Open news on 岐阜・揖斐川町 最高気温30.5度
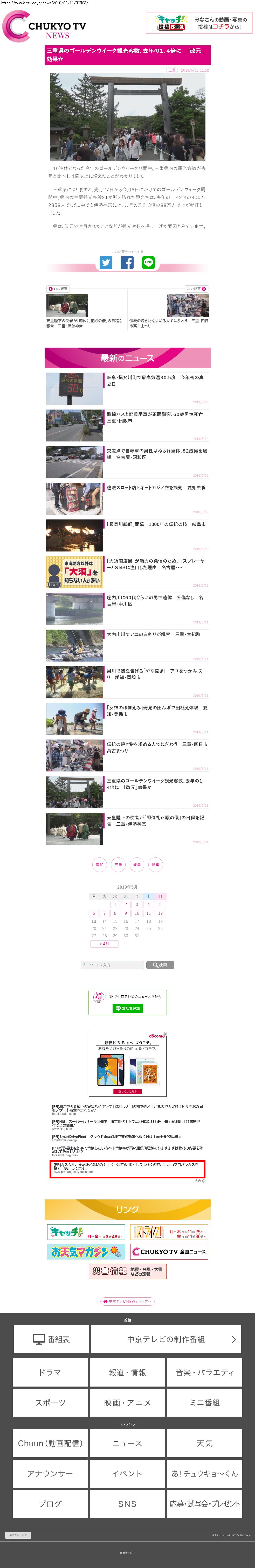The width and height of the screenshot is (255, 1568). point(156,381)
